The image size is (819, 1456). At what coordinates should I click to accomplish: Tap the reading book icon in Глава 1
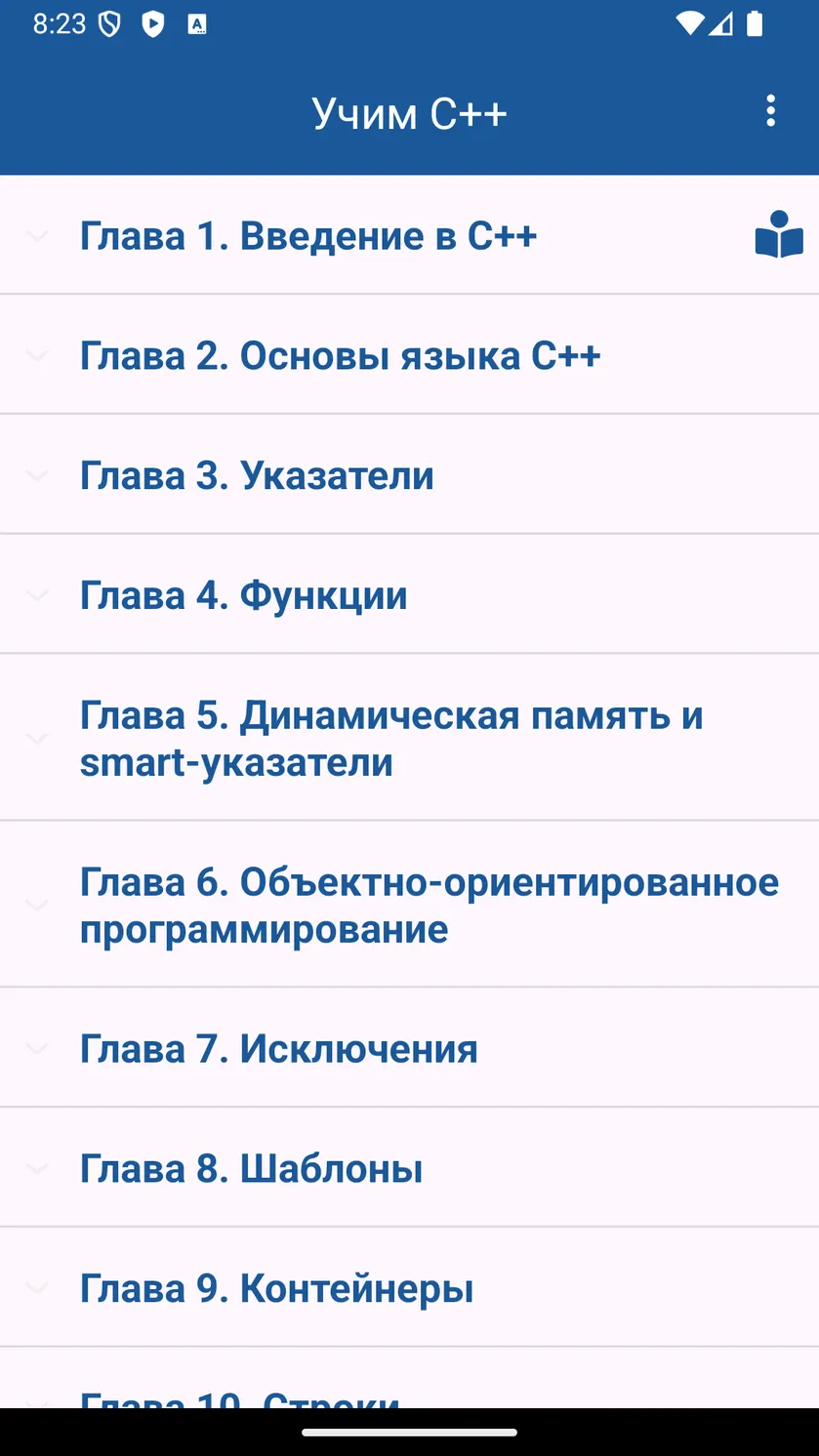(x=779, y=235)
